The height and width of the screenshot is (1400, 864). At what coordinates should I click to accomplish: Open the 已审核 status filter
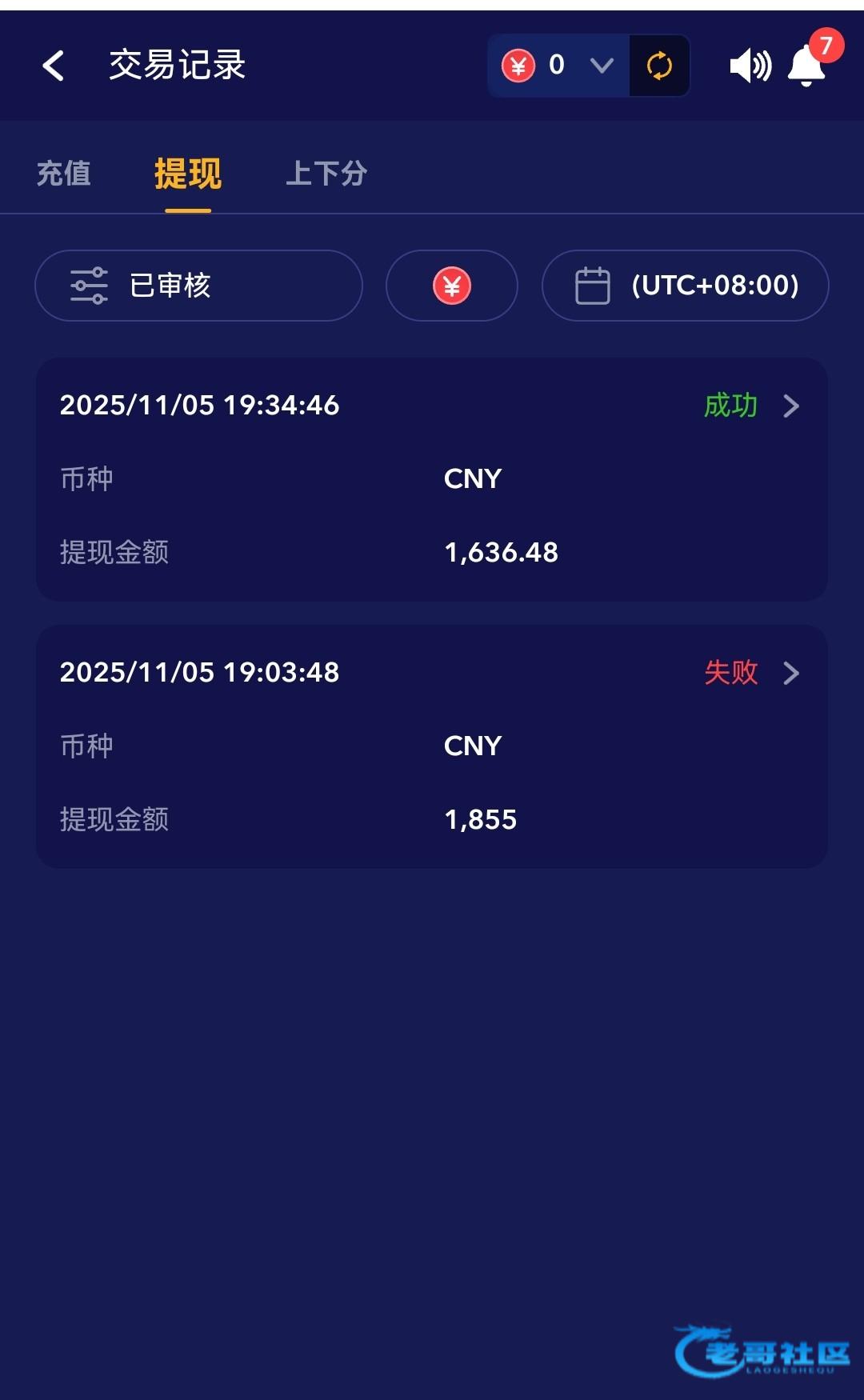click(198, 286)
